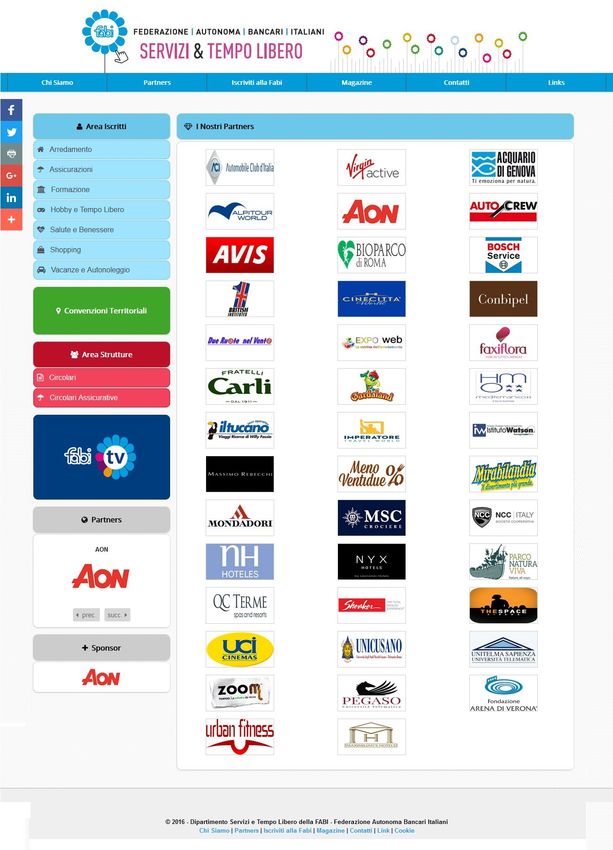Open the Chi Siamo navigation item
This screenshot has height=850, width=613.
click(x=57, y=82)
